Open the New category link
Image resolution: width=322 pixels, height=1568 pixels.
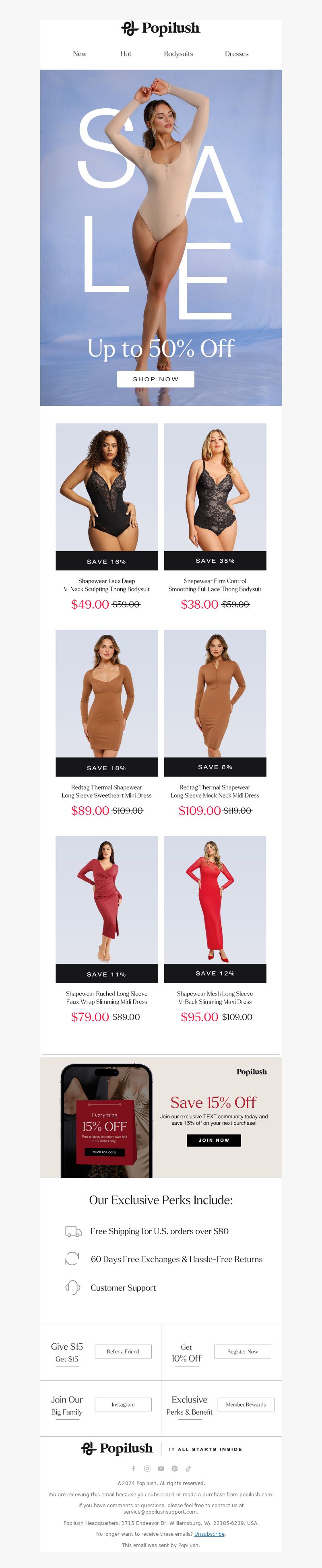pos(80,54)
